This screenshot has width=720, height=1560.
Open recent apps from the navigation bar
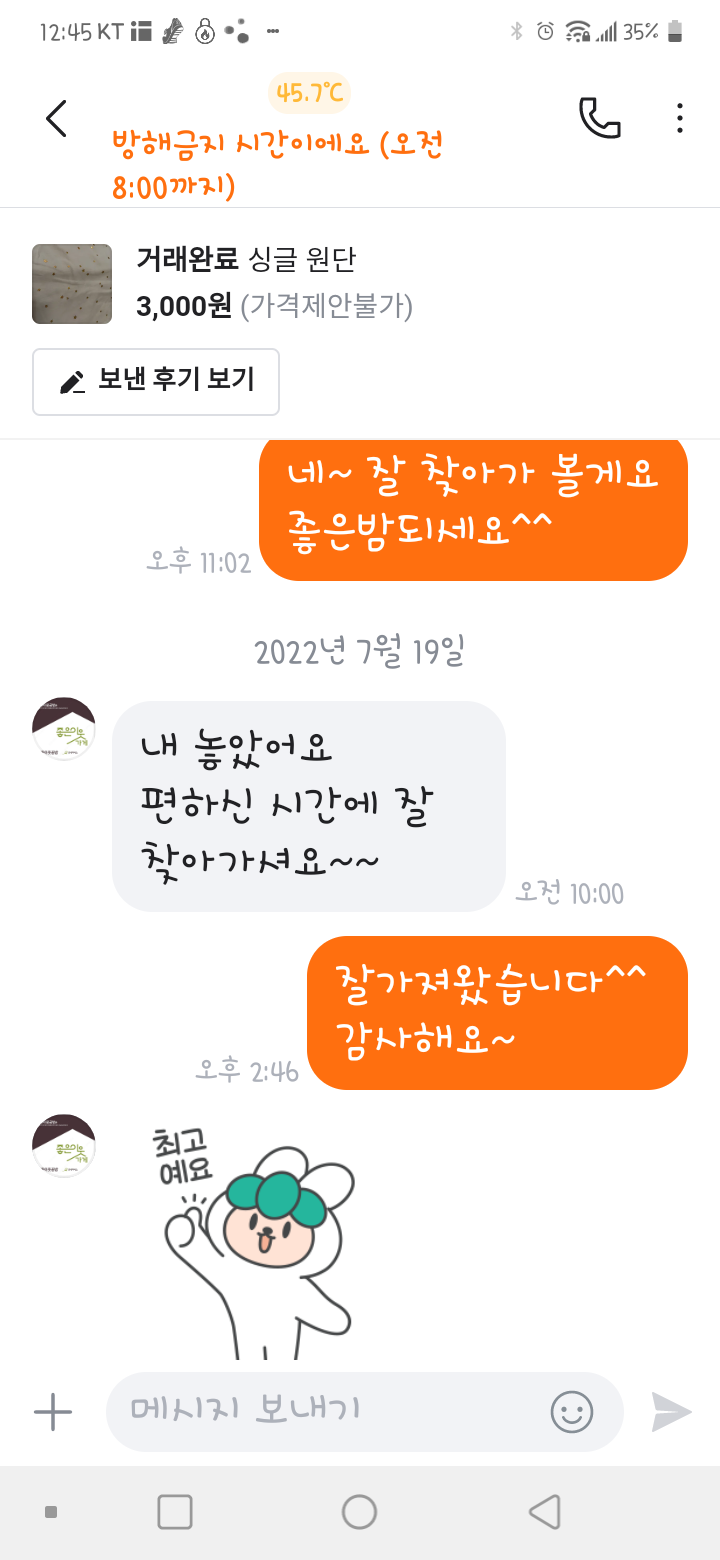point(175,1512)
